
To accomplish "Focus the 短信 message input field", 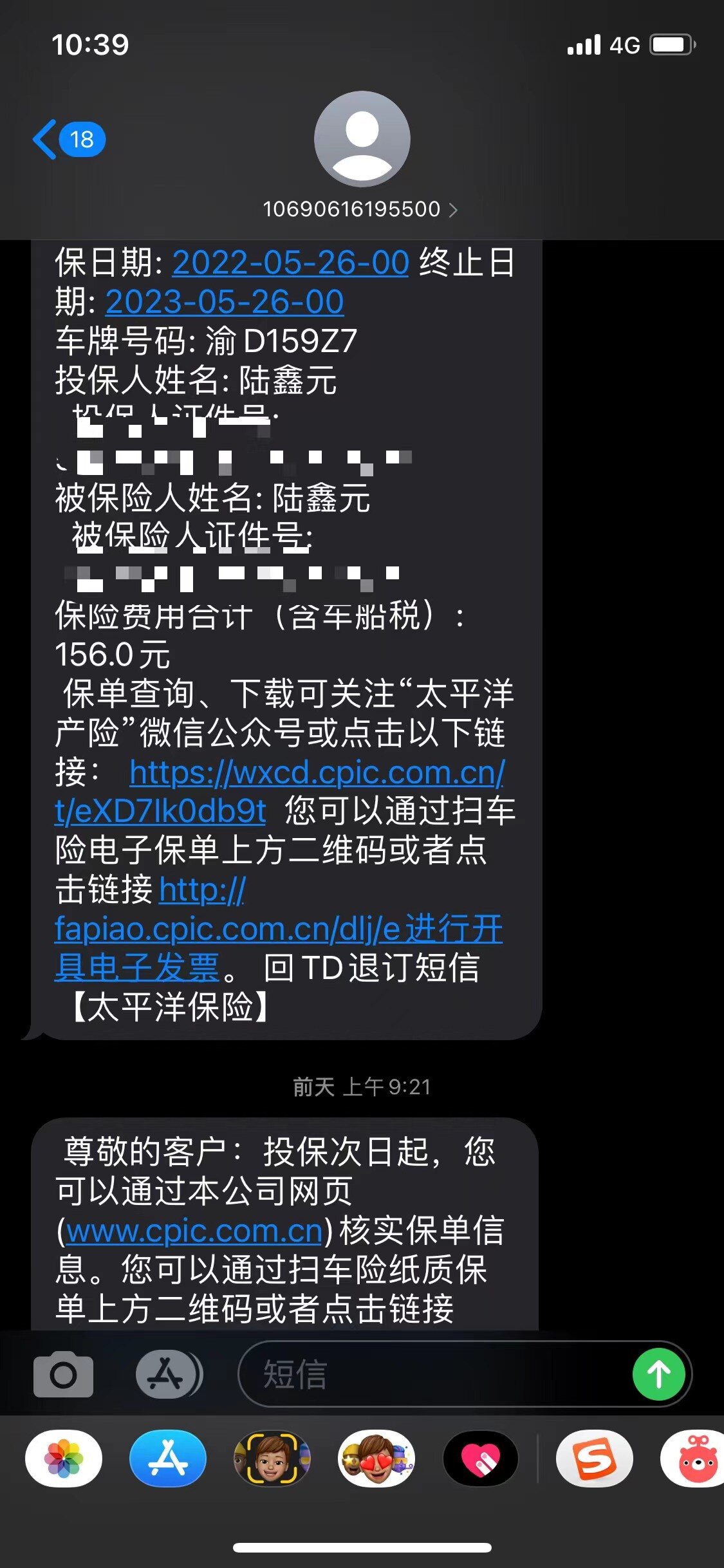I will (438, 1374).
